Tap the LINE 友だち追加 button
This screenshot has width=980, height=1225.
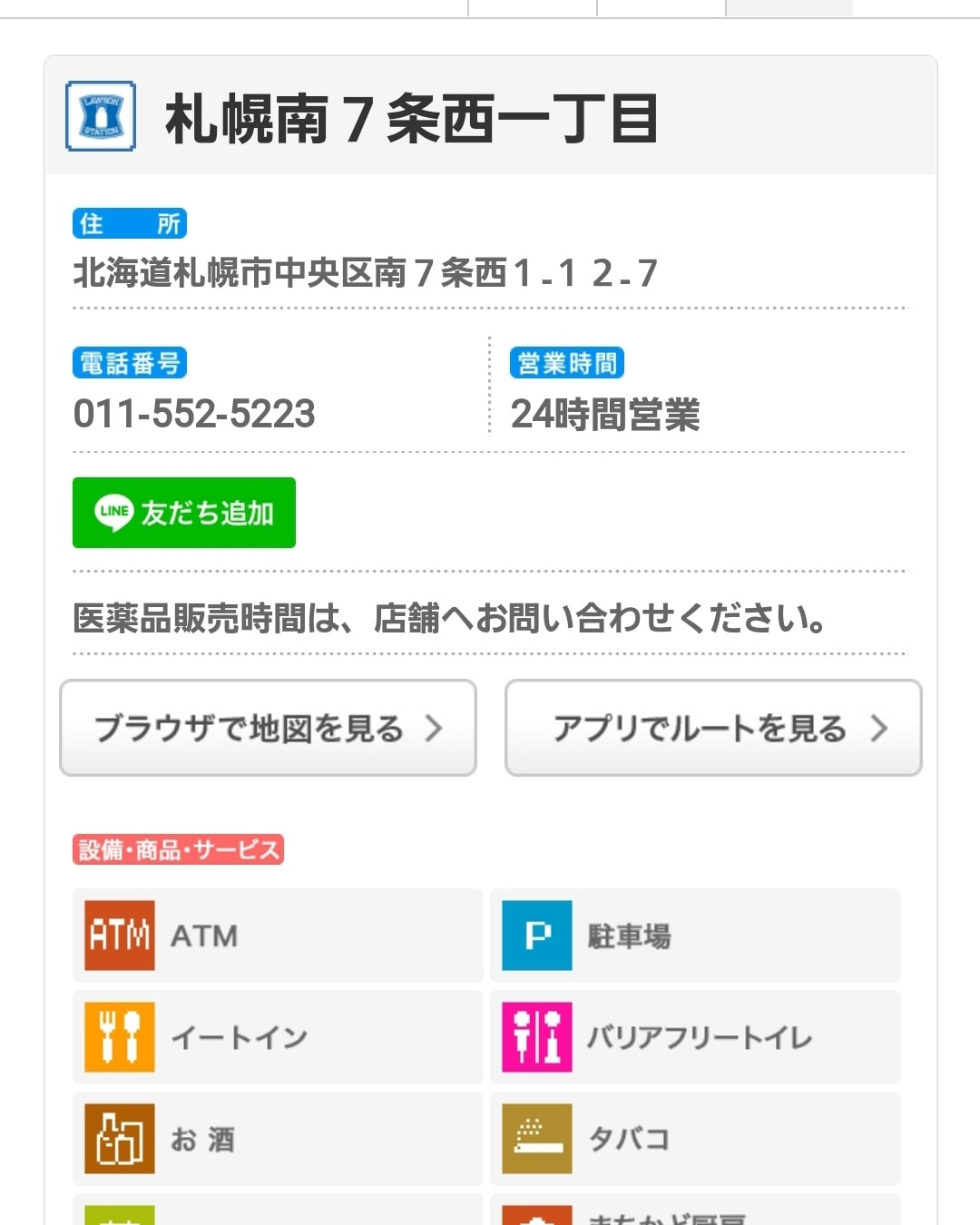(x=184, y=513)
